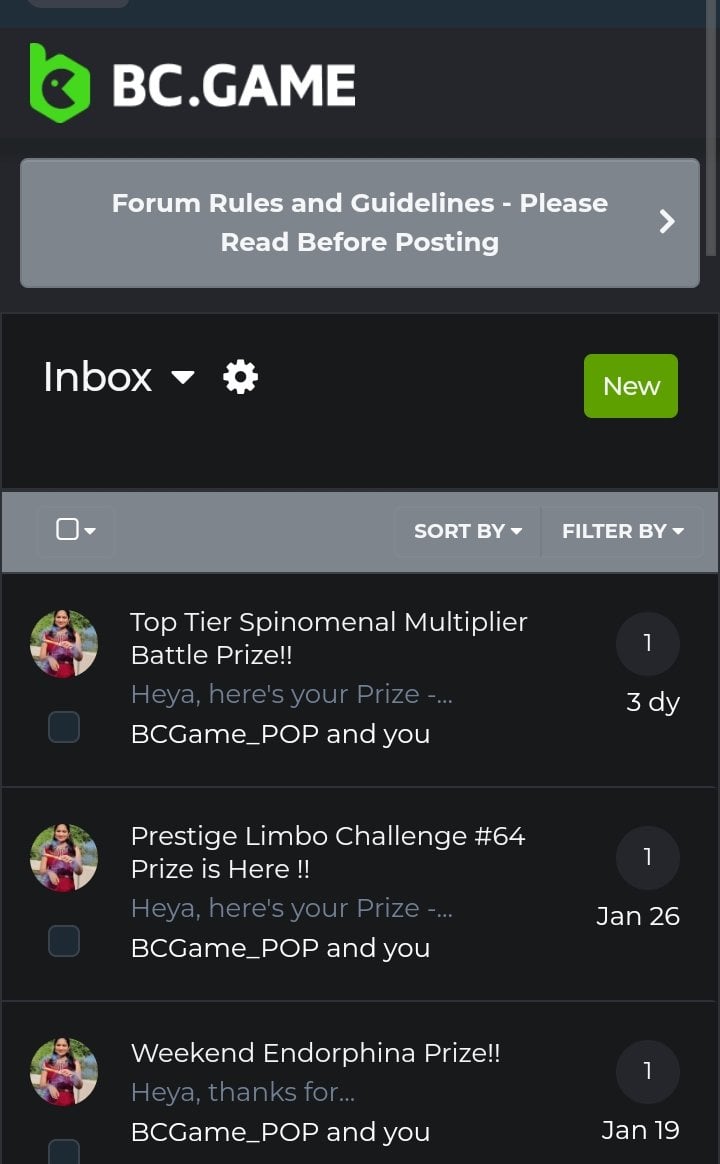Compose a New message
The height and width of the screenshot is (1164, 720).
(631, 386)
